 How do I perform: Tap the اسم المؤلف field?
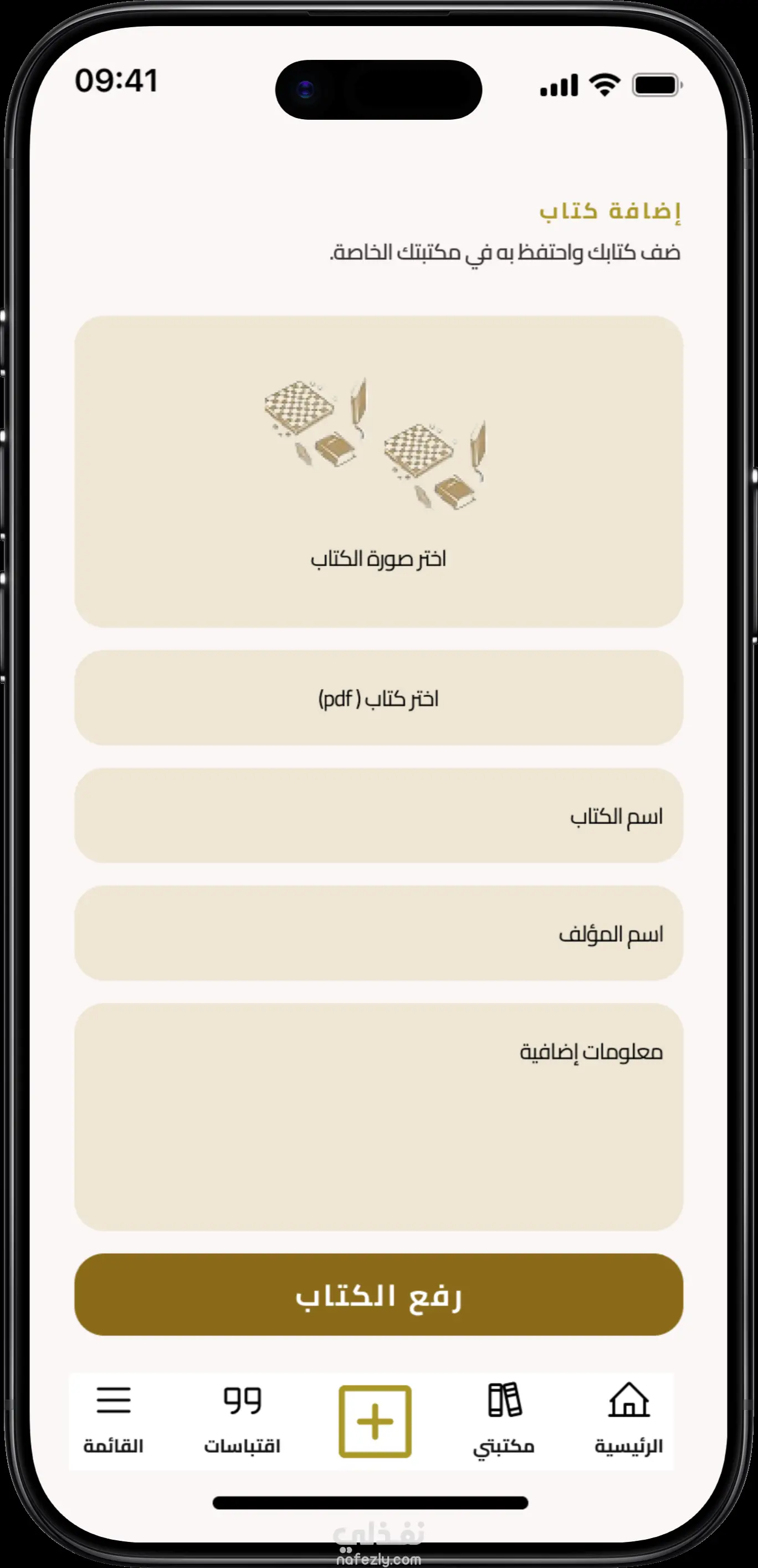pos(378,933)
